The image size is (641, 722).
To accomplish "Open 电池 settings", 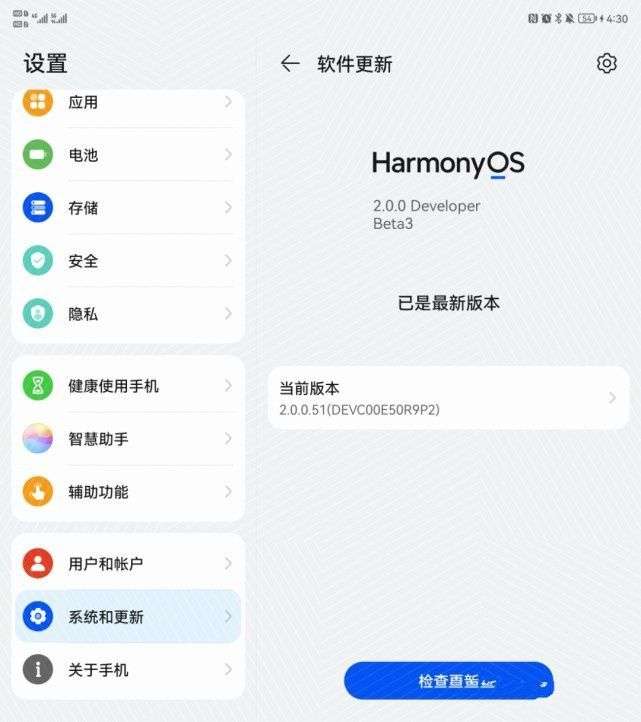I will coord(128,155).
